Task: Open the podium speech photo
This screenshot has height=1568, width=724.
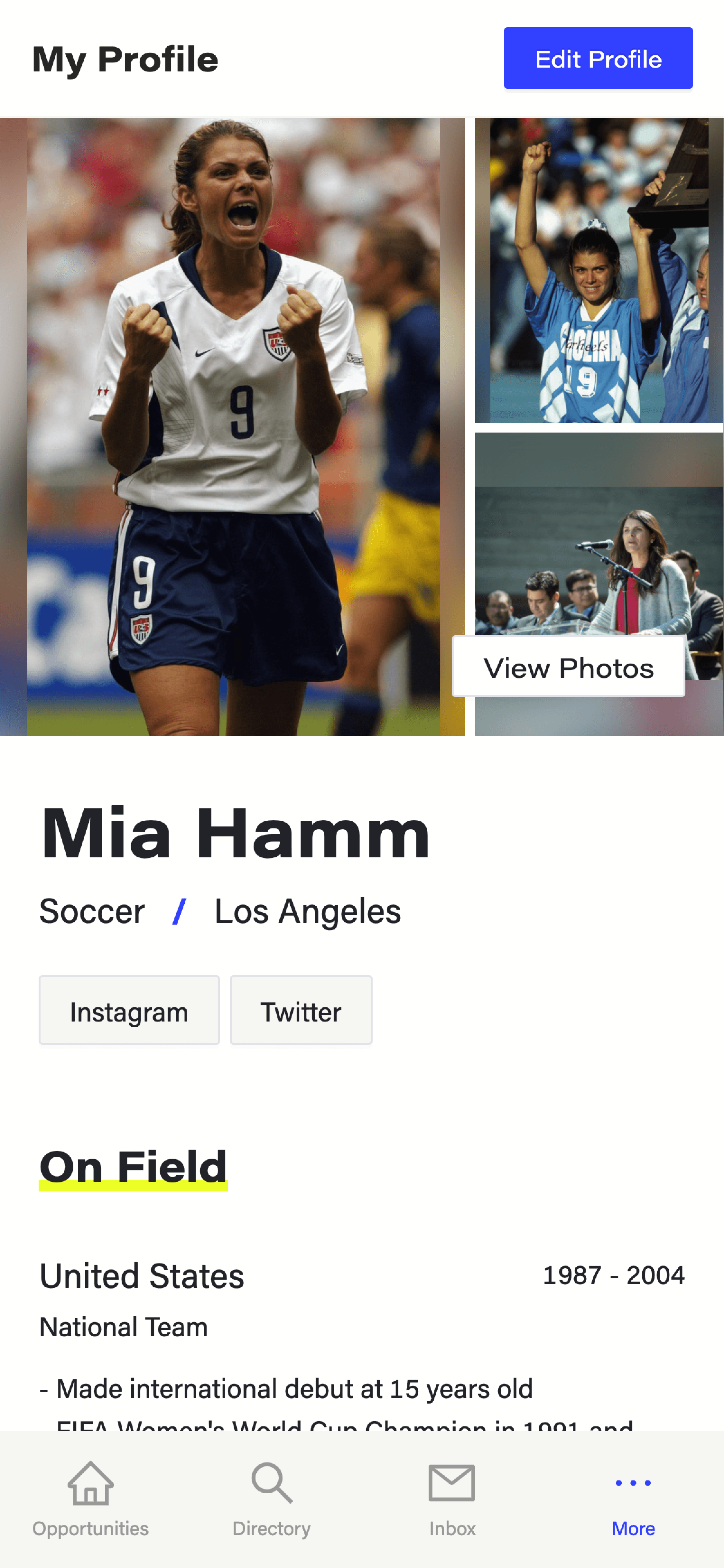Action: (x=598, y=548)
